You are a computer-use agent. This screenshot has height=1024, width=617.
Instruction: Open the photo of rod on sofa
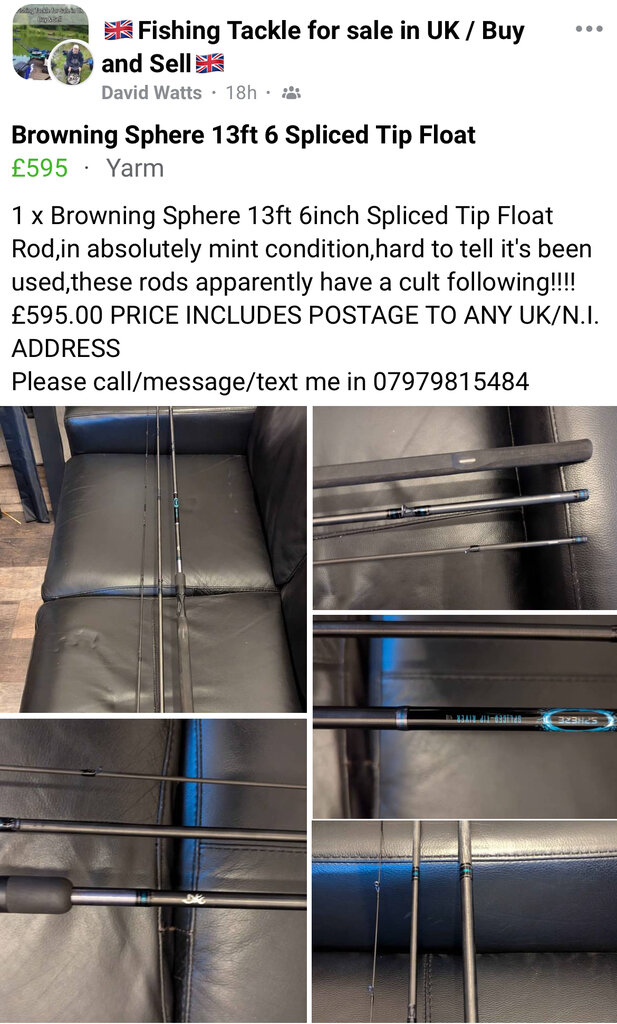[x=153, y=558]
